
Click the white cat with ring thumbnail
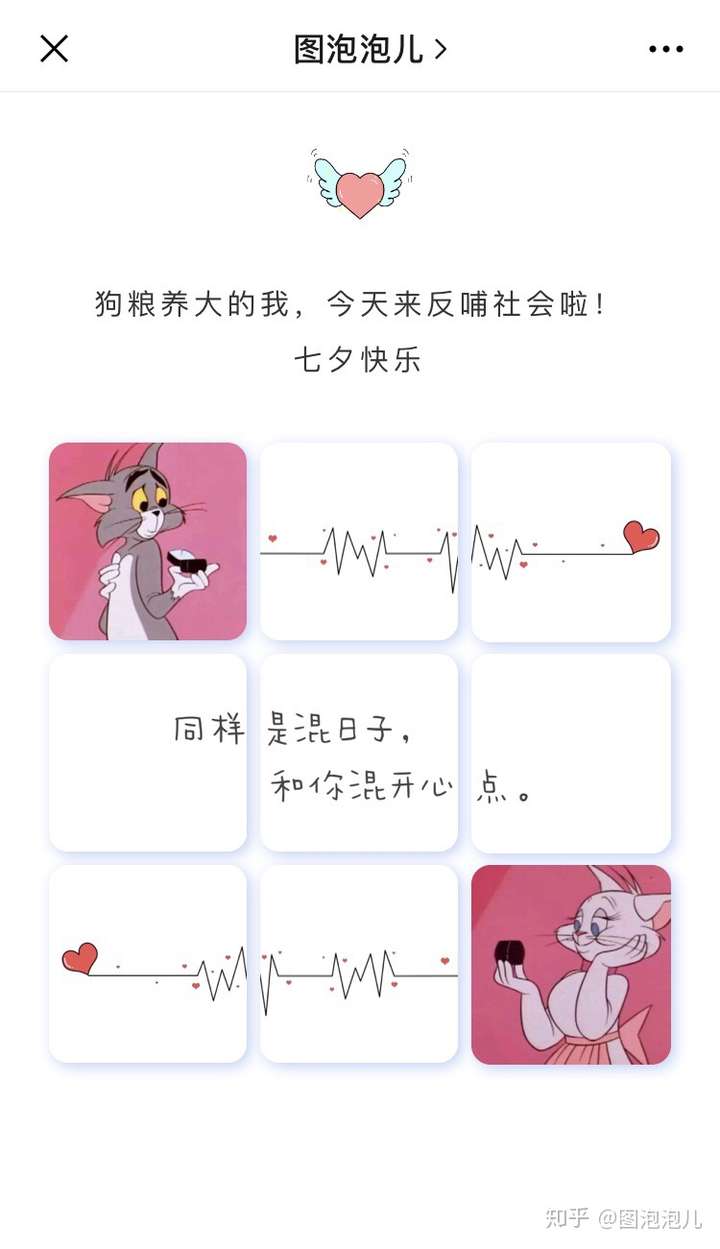[x=570, y=965]
